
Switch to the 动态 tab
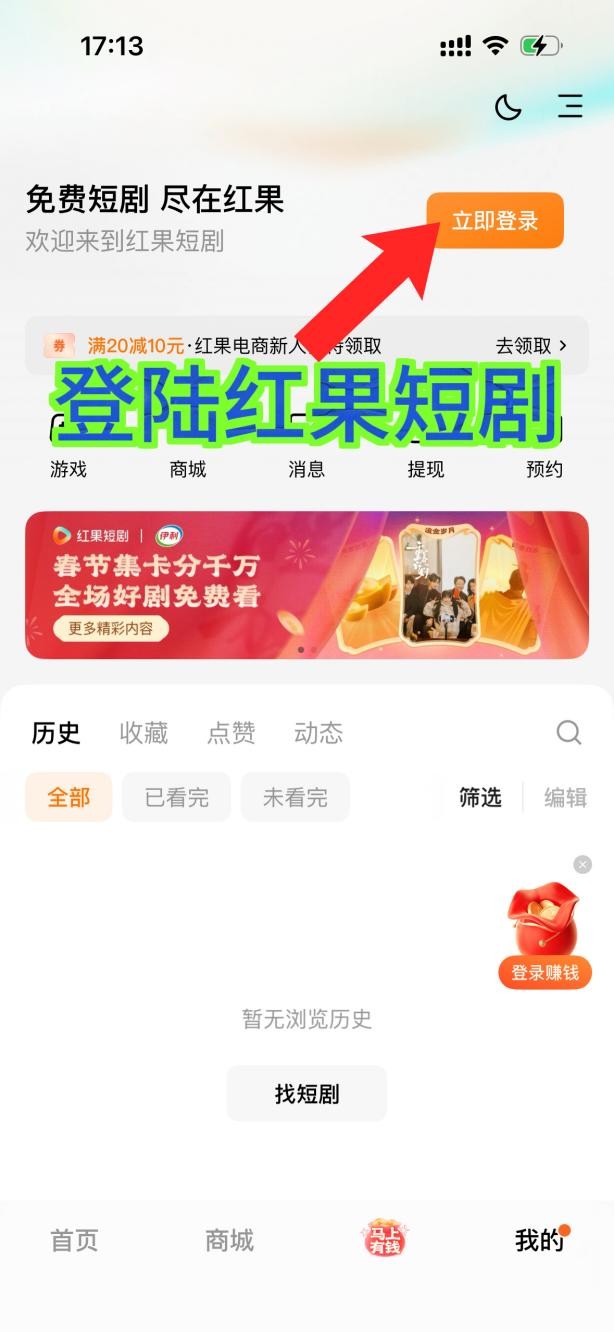click(318, 733)
